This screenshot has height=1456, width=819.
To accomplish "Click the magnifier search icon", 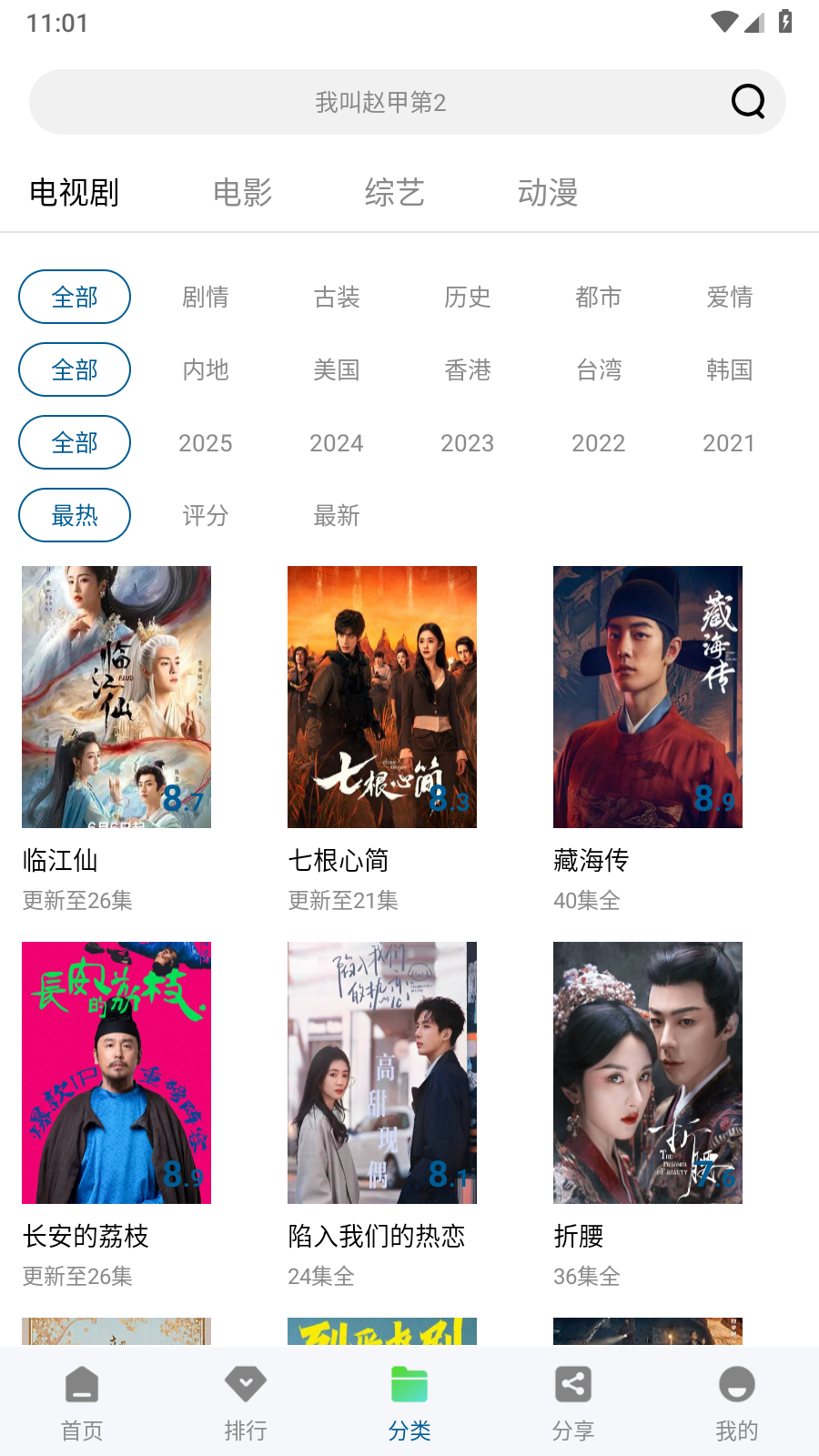I will [746, 102].
